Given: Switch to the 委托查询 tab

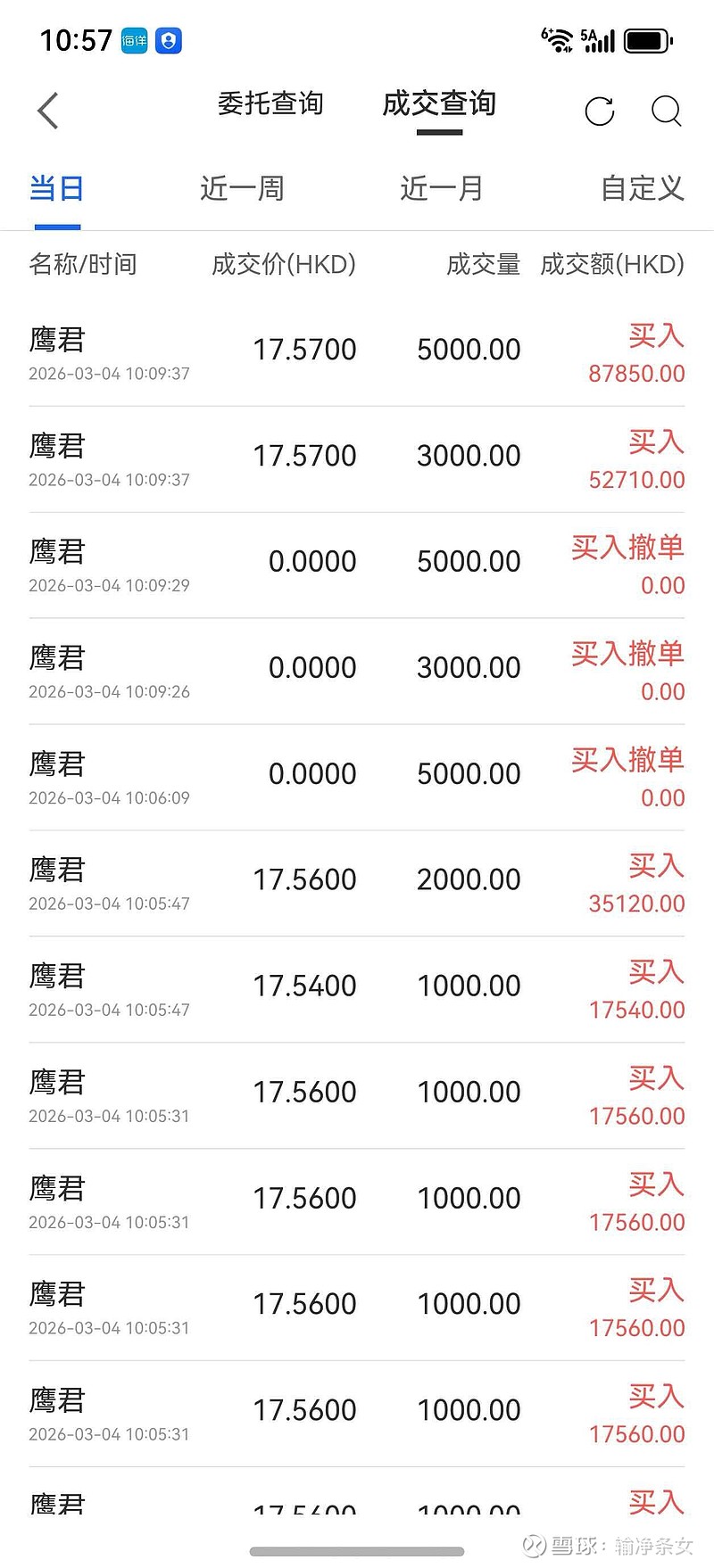Looking at the screenshot, I should tap(271, 104).
